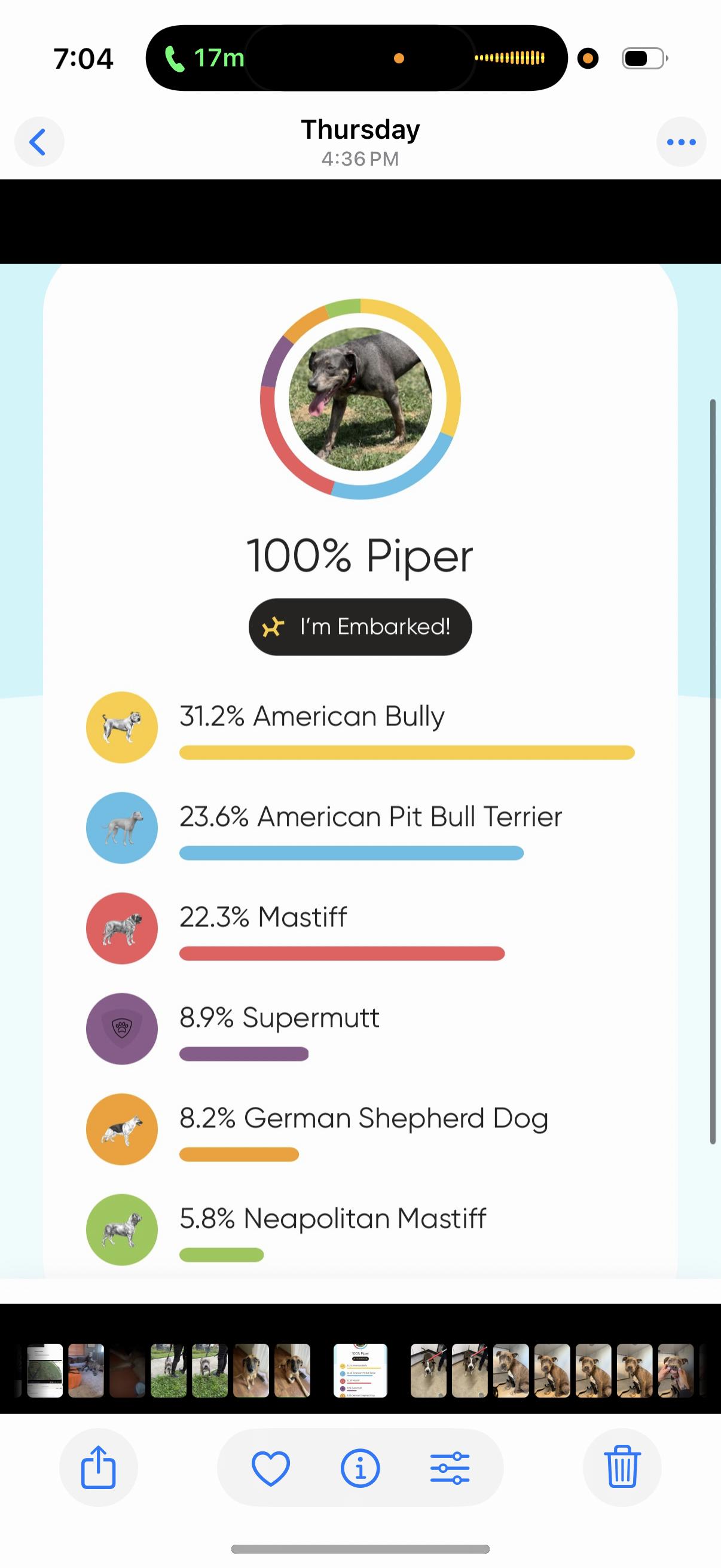
Task: Open the photo edit adjustments
Action: [x=450, y=1468]
